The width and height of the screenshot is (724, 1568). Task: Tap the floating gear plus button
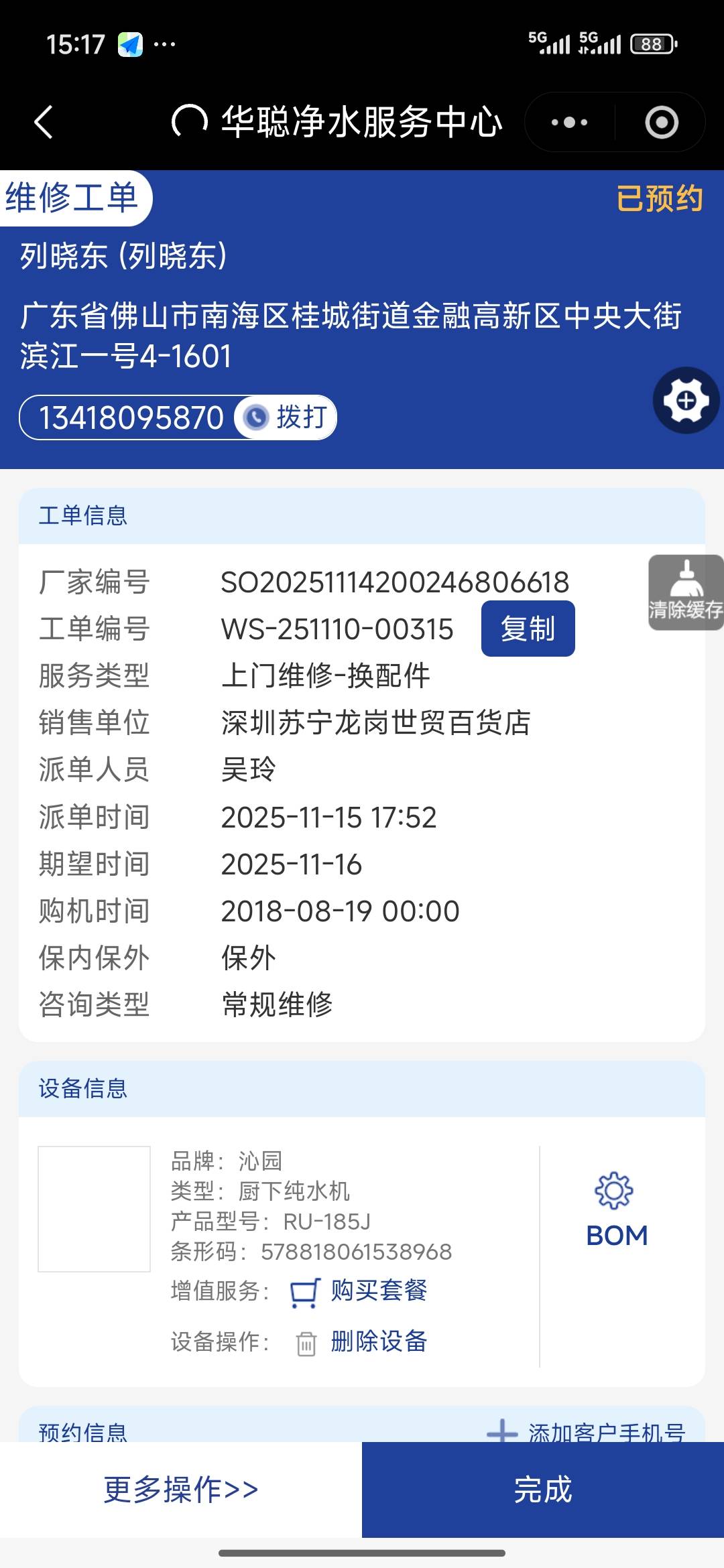coord(686,401)
